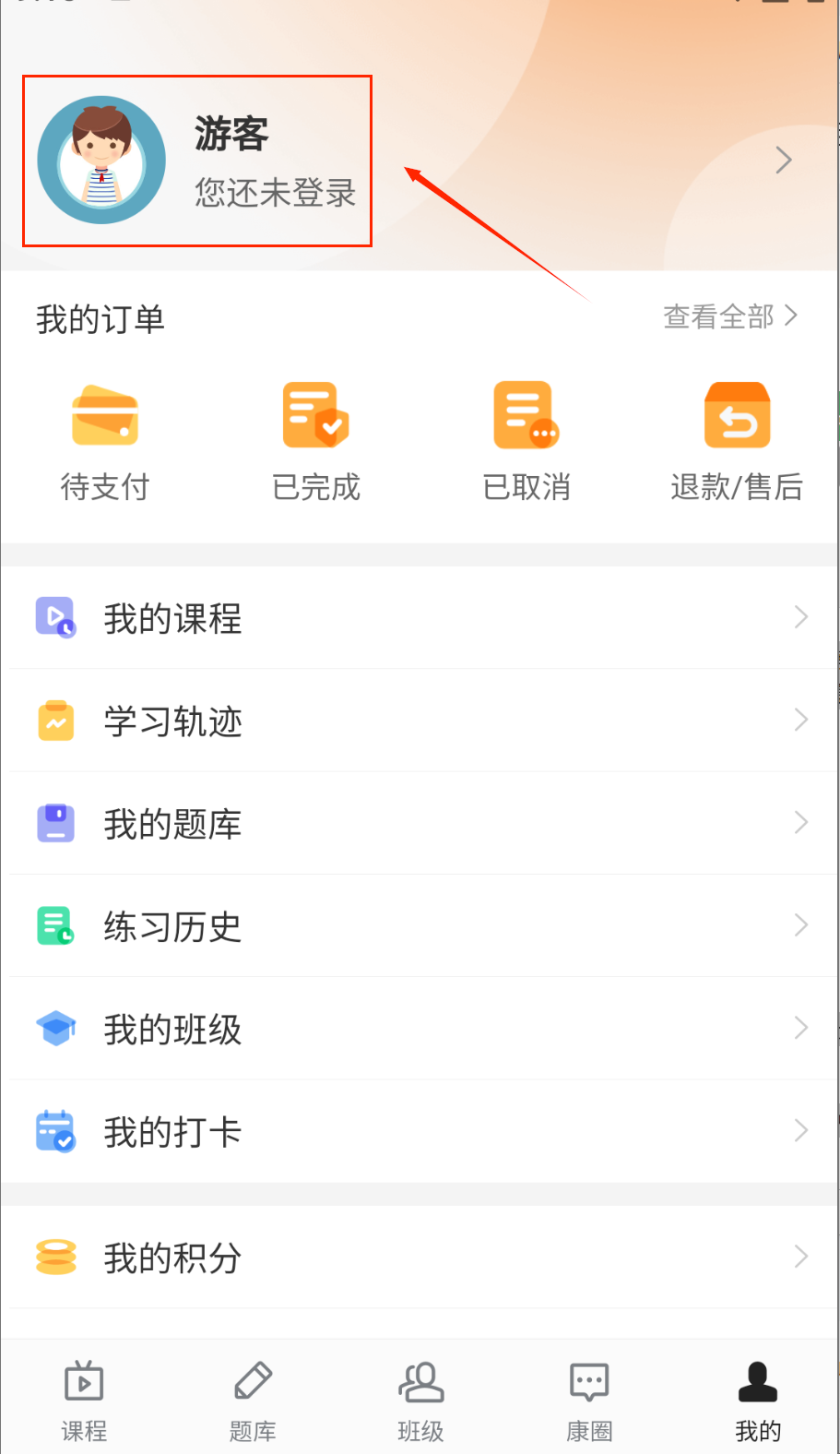Switch to the 课程 tab

click(x=84, y=1400)
